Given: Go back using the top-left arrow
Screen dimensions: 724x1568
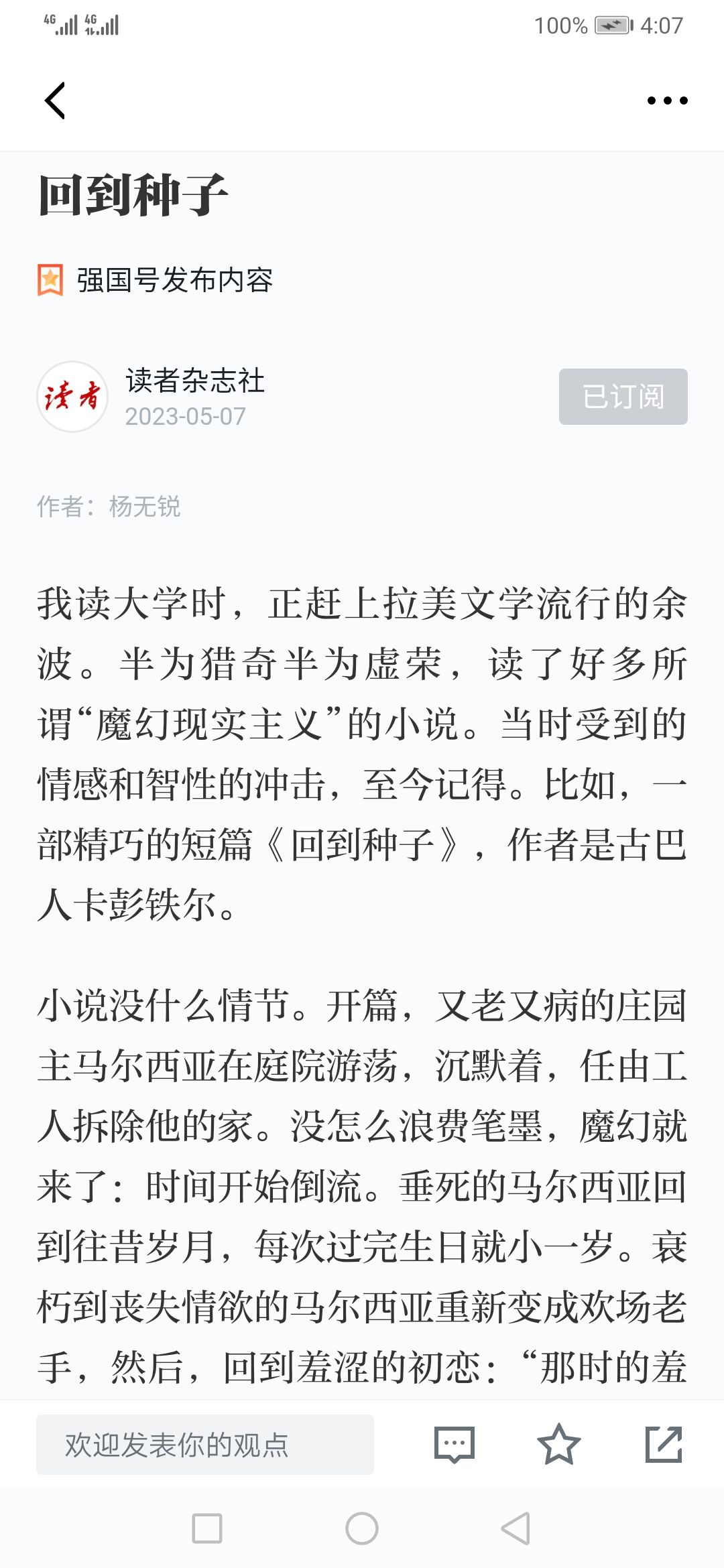Looking at the screenshot, I should [x=55, y=101].
